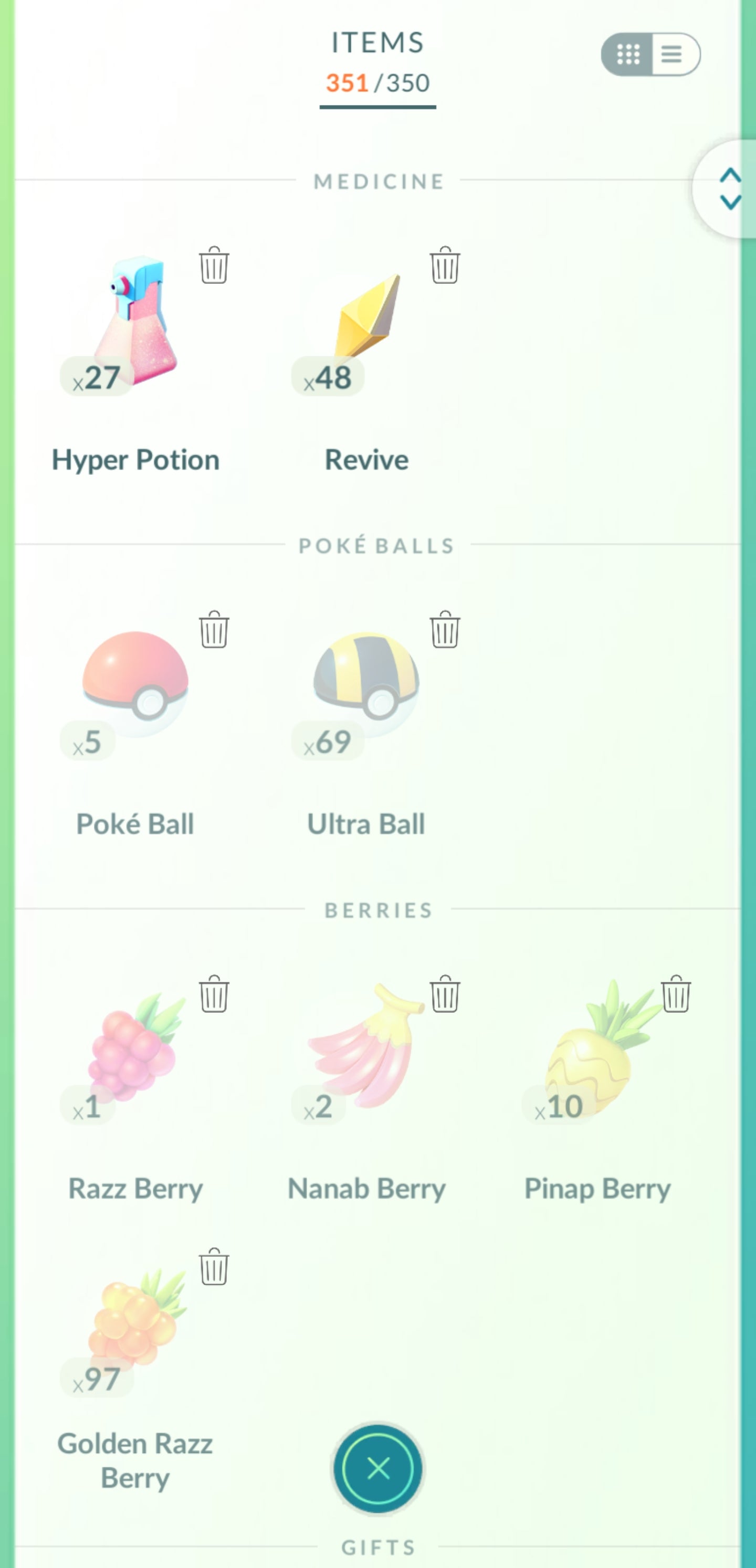
Task: Open the category jump scroller arrows
Action: 730,189
